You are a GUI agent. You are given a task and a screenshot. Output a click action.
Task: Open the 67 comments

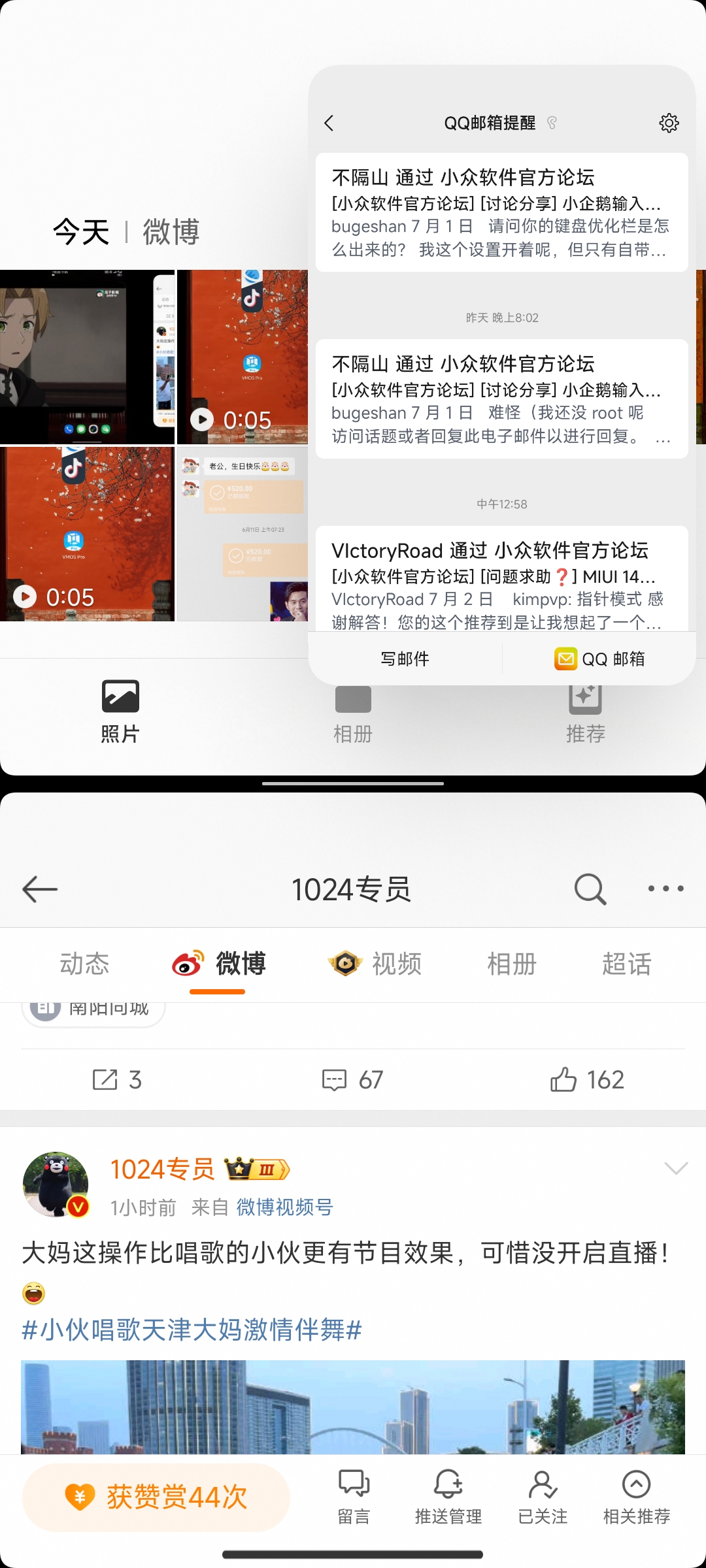point(352,1080)
